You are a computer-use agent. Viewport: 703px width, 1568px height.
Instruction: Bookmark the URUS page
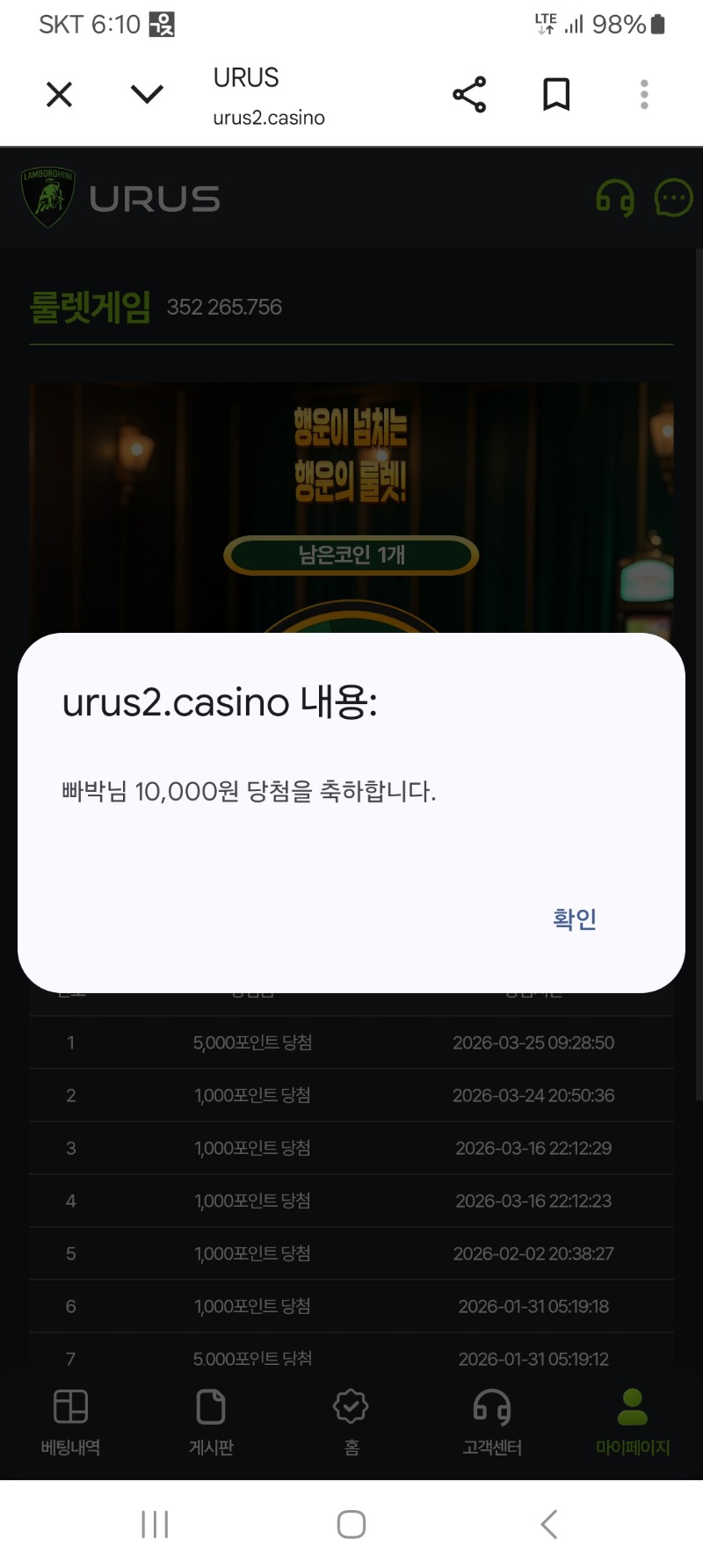pos(556,94)
